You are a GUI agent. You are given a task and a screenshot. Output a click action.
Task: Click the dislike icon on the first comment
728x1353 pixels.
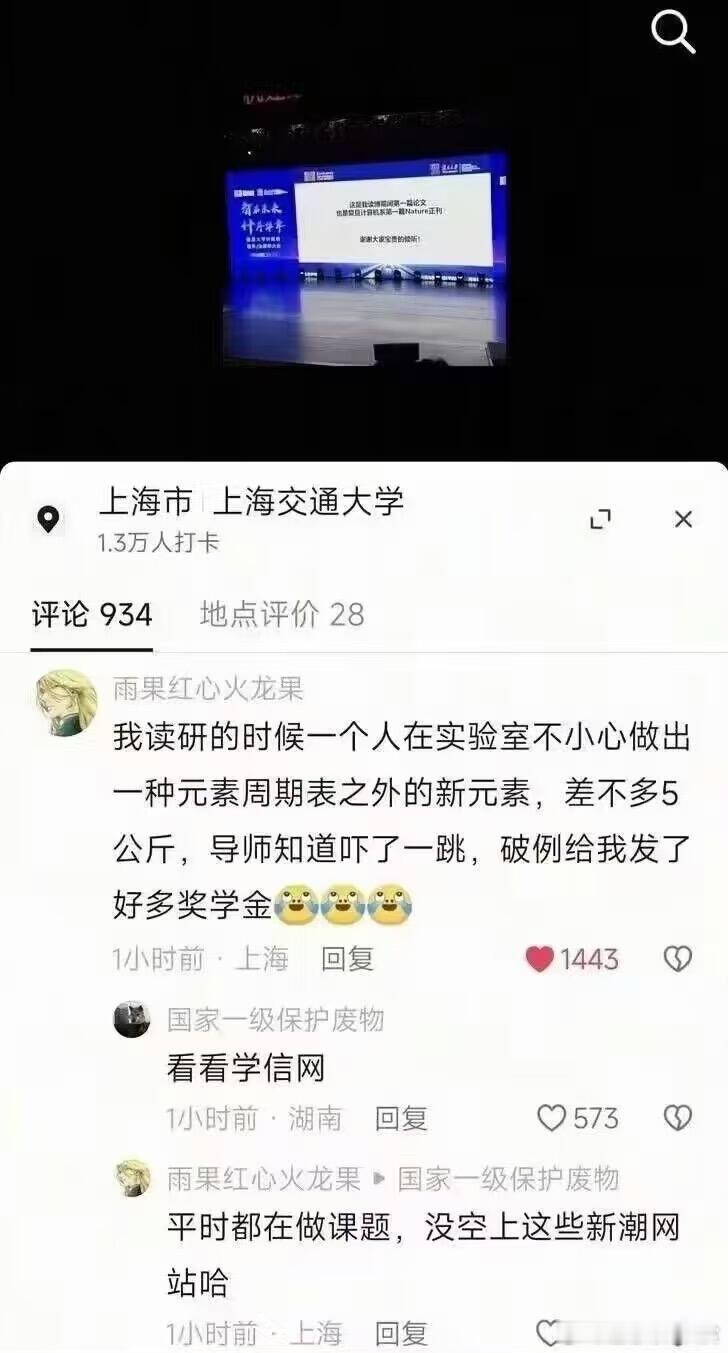tap(679, 958)
